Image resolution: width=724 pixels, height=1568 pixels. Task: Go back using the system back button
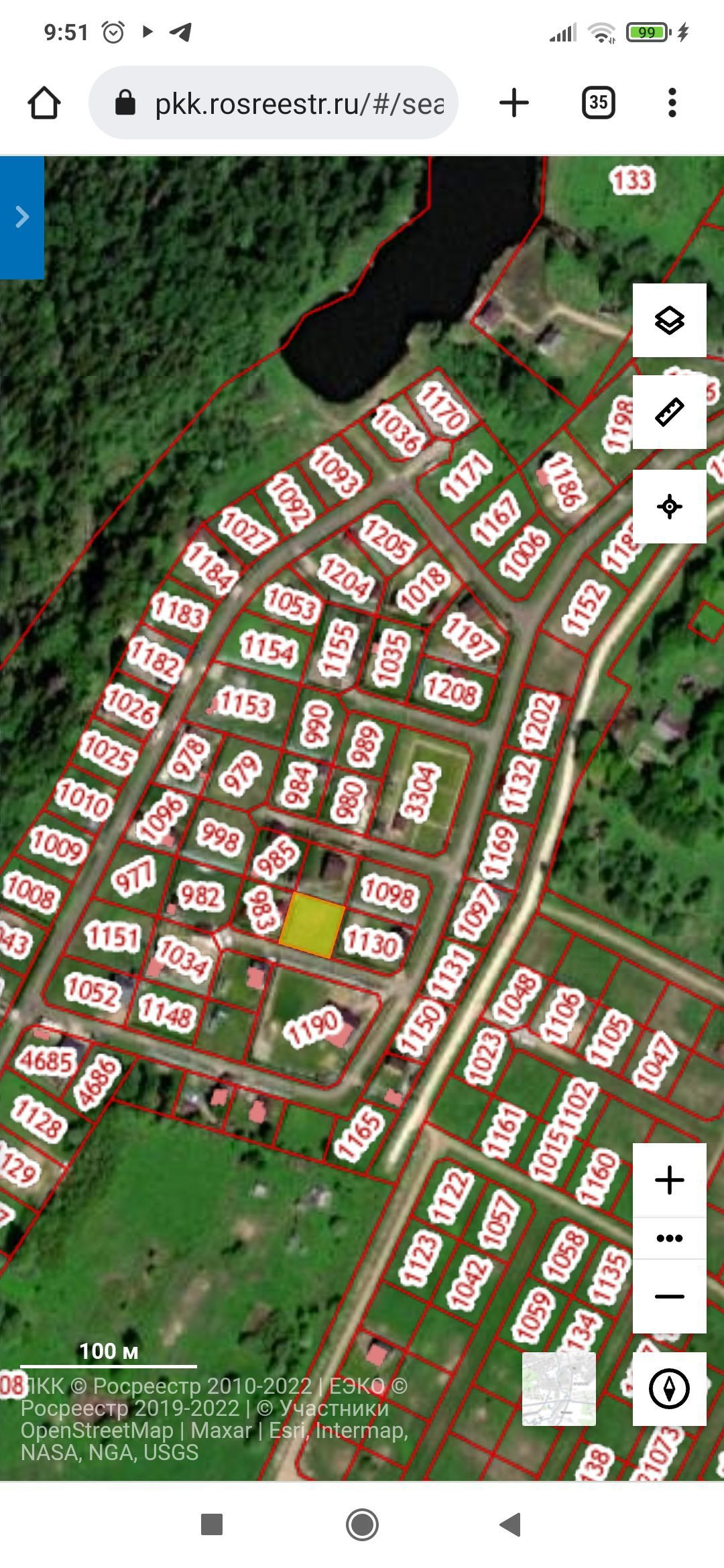tap(511, 1524)
